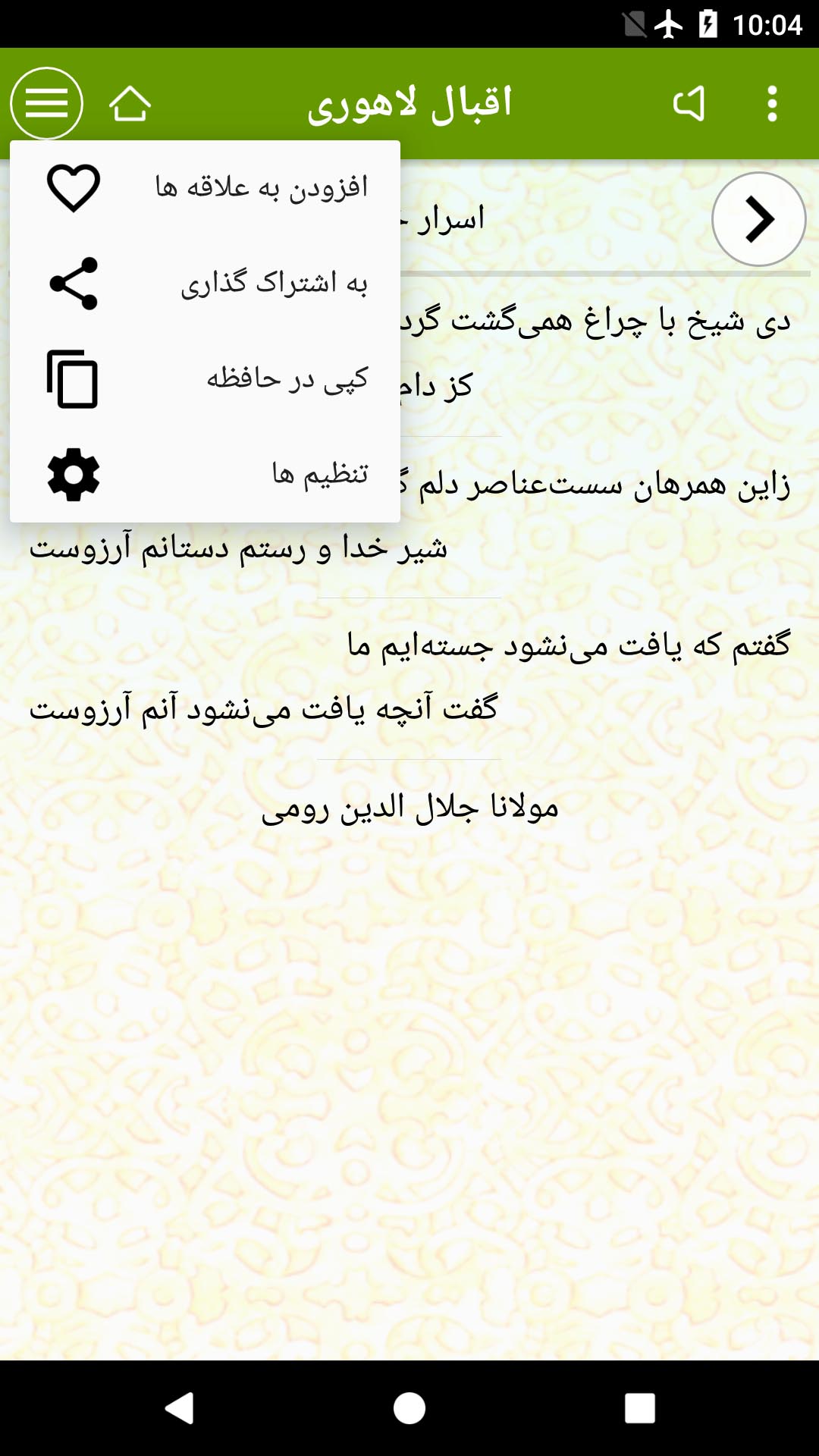Screen dimensions: 819x1456
Task: Tap the speaker announcement icon
Action: 689,103
